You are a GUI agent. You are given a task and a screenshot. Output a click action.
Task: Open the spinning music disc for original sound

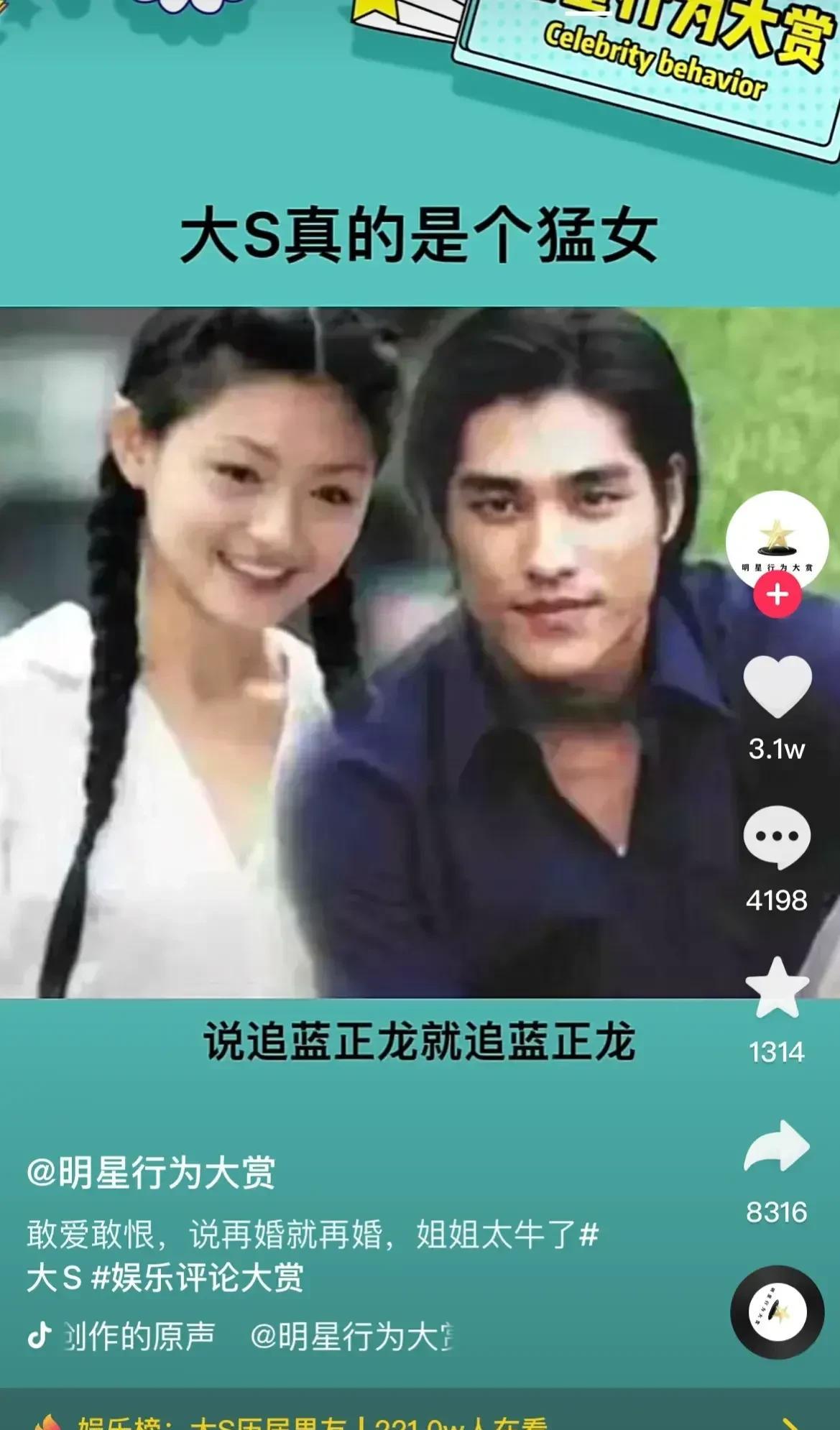(777, 1311)
